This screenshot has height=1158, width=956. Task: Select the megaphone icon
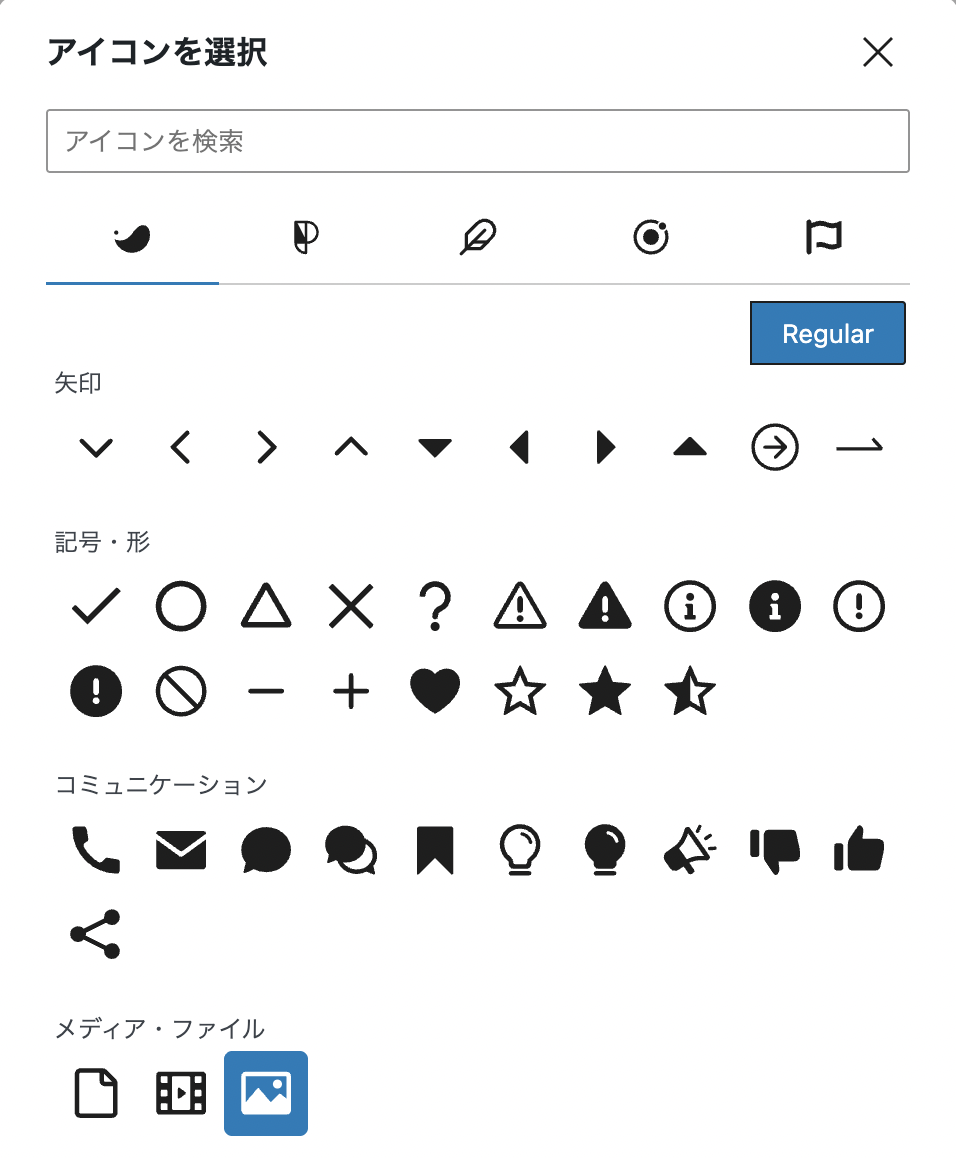tap(690, 850)
